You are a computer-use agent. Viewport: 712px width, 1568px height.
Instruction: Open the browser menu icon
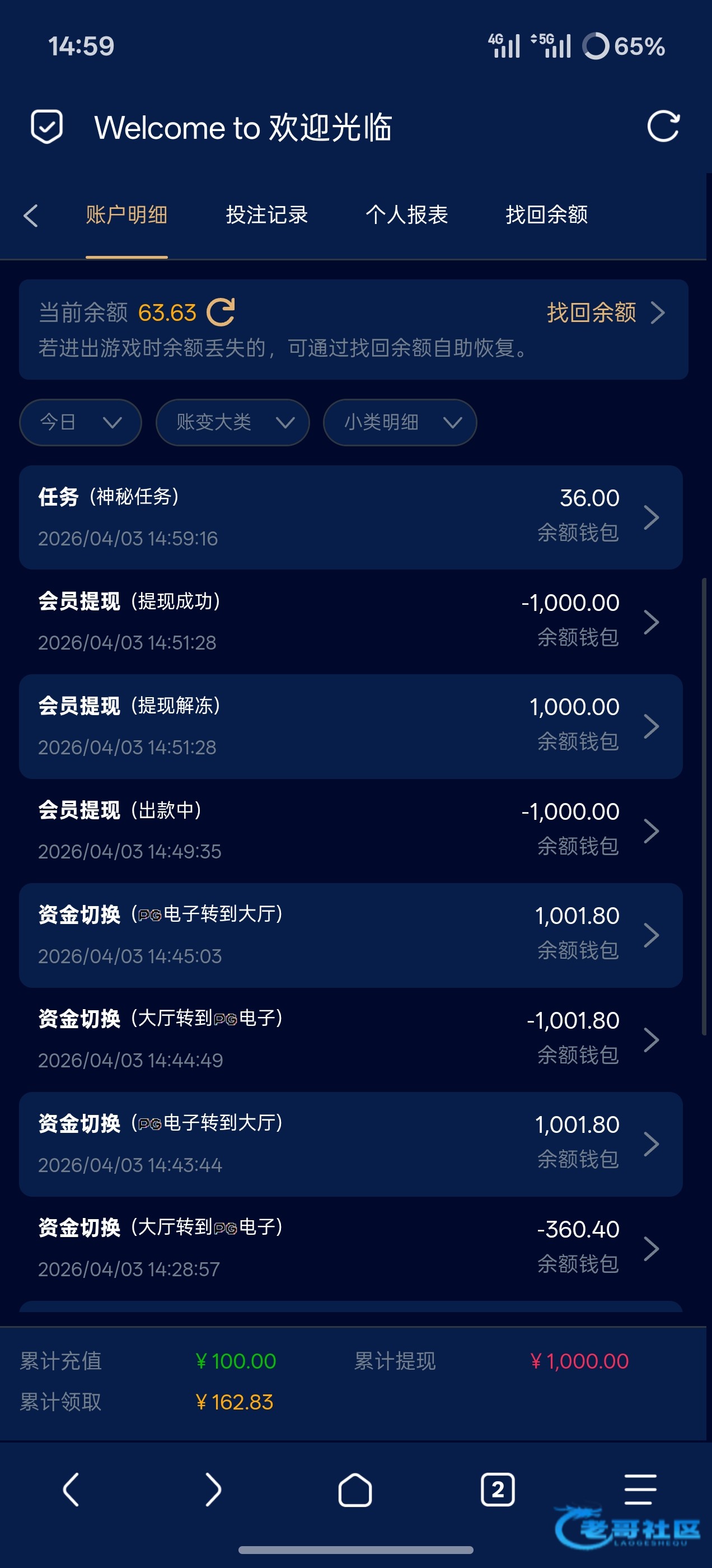click(x=640, y=1490)
